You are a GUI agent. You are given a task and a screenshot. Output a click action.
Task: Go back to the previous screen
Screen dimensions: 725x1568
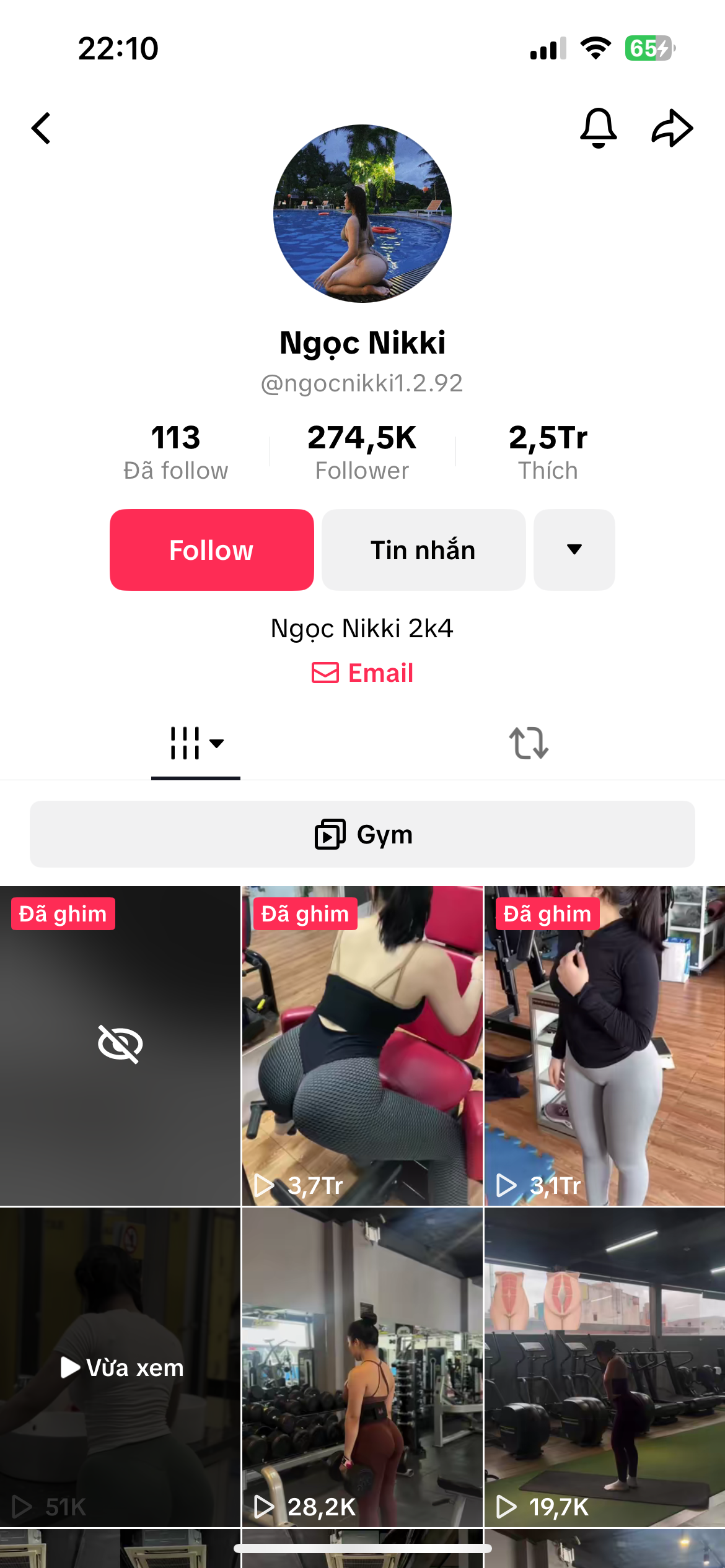42,128
